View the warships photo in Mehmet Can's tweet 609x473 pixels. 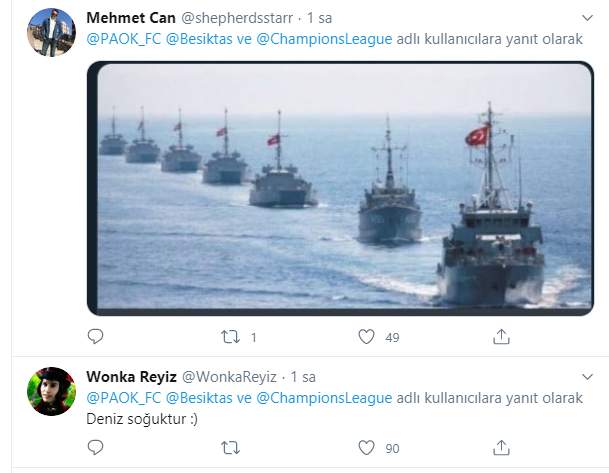pos(339,188)
